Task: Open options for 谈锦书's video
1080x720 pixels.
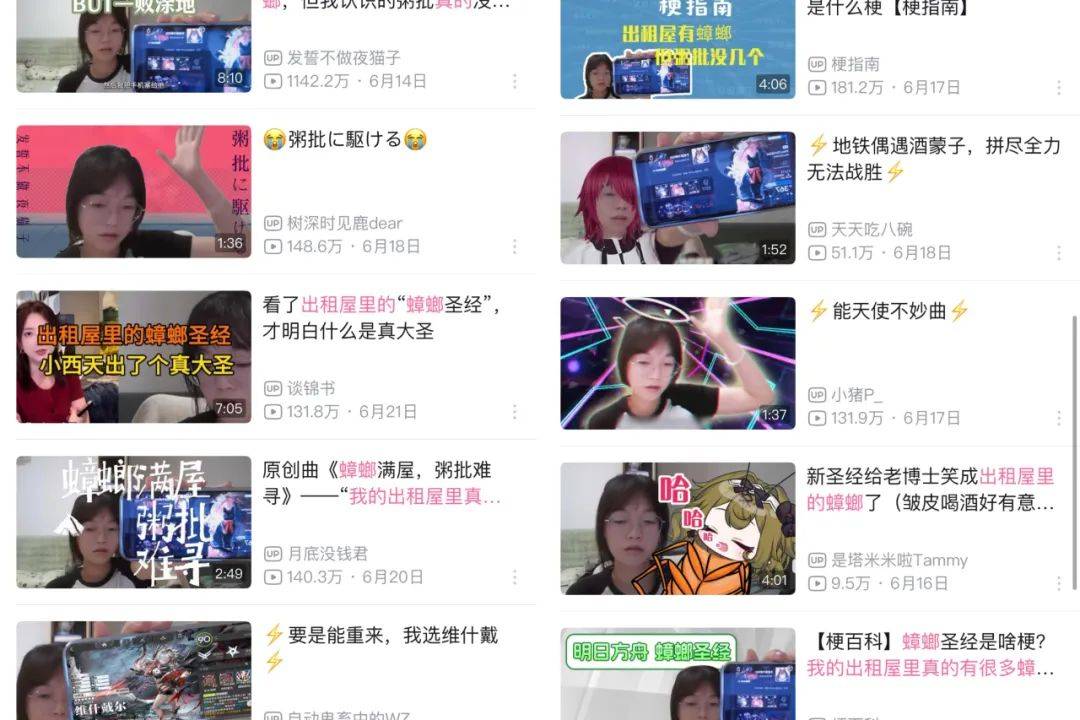Action: [515, 412]
